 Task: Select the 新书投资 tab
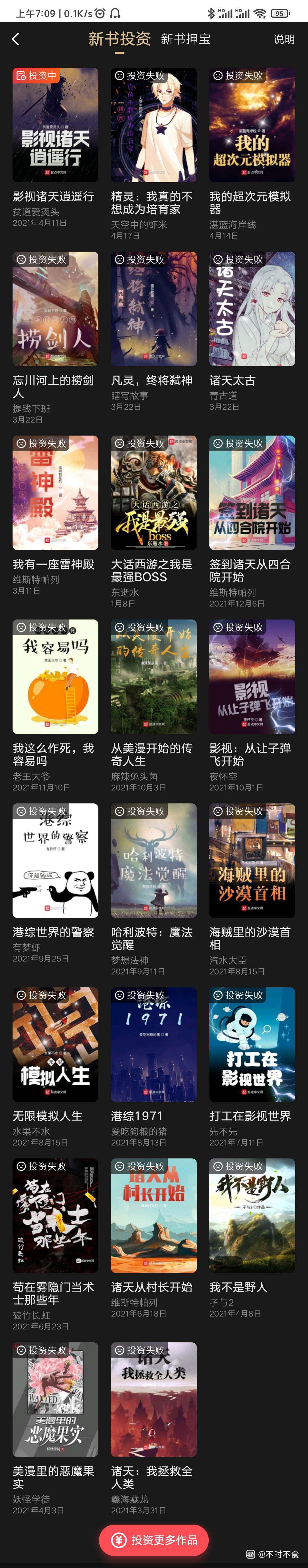119,39
